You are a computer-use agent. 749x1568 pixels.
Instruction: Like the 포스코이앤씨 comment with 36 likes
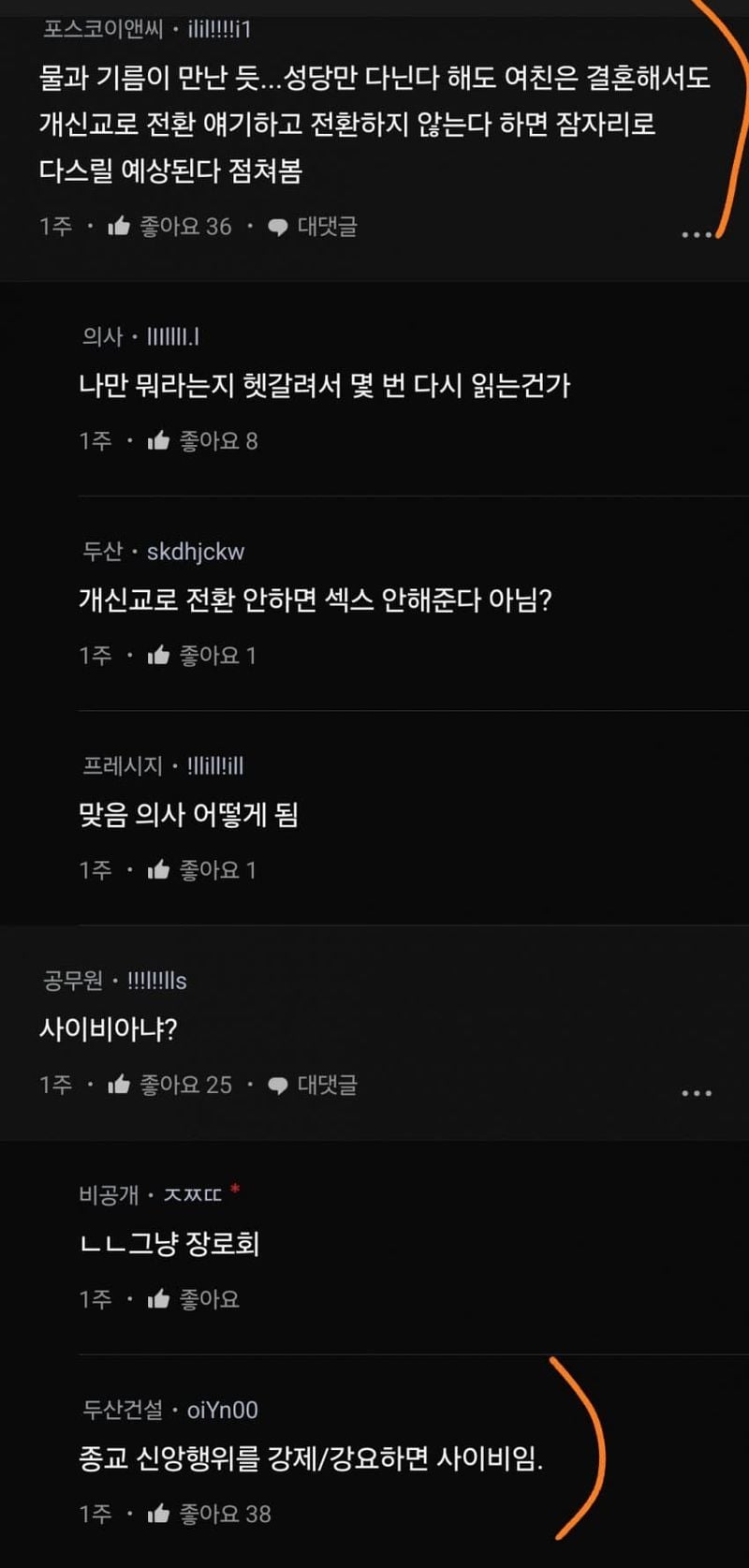[119, 227]
